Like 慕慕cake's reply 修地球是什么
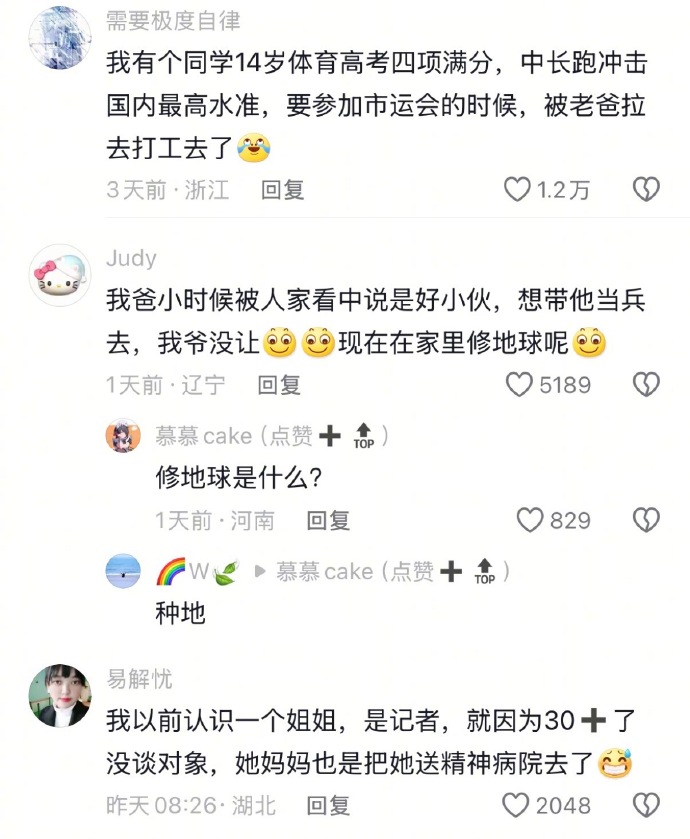690x839 pixels. (x=529, y=520)
